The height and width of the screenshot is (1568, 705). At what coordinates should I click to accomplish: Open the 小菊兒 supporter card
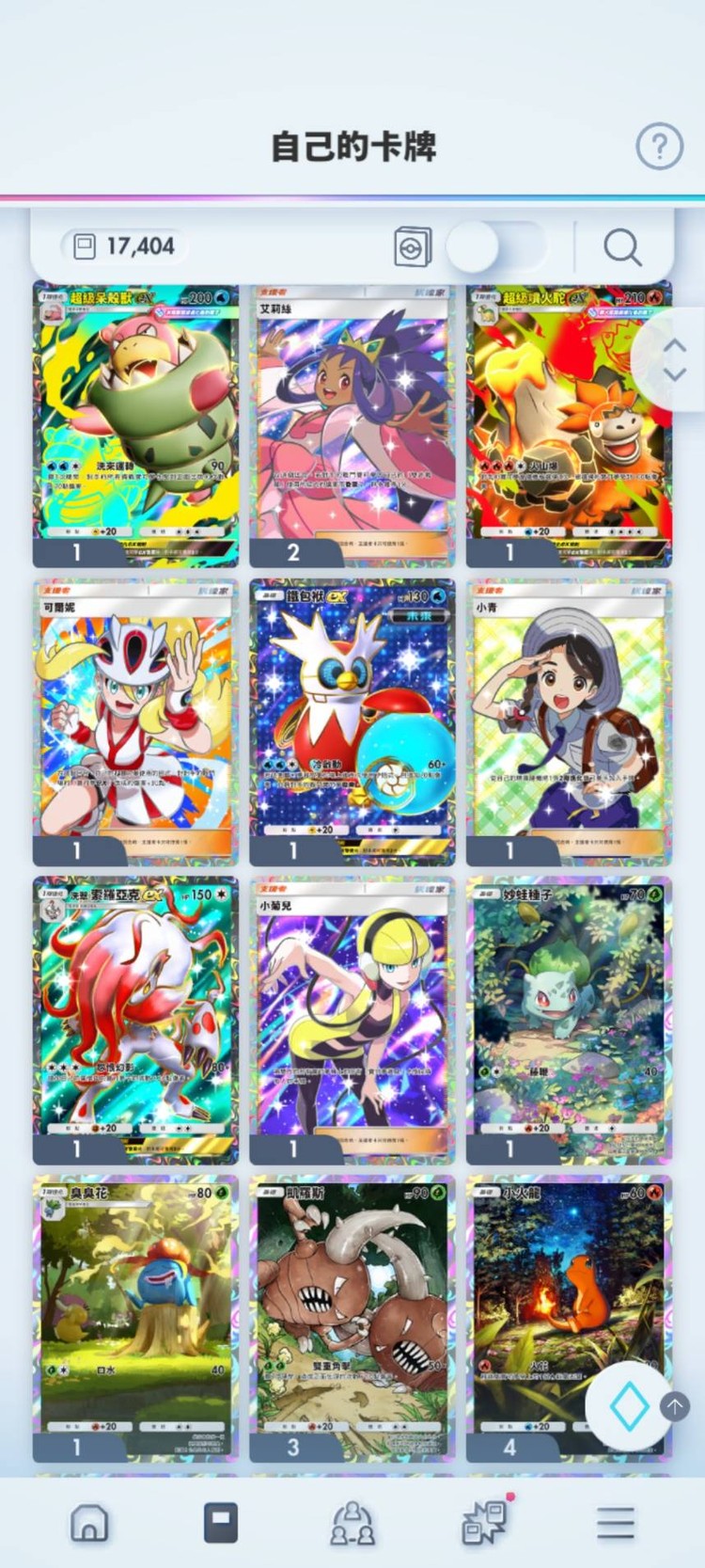point(352,1021)
